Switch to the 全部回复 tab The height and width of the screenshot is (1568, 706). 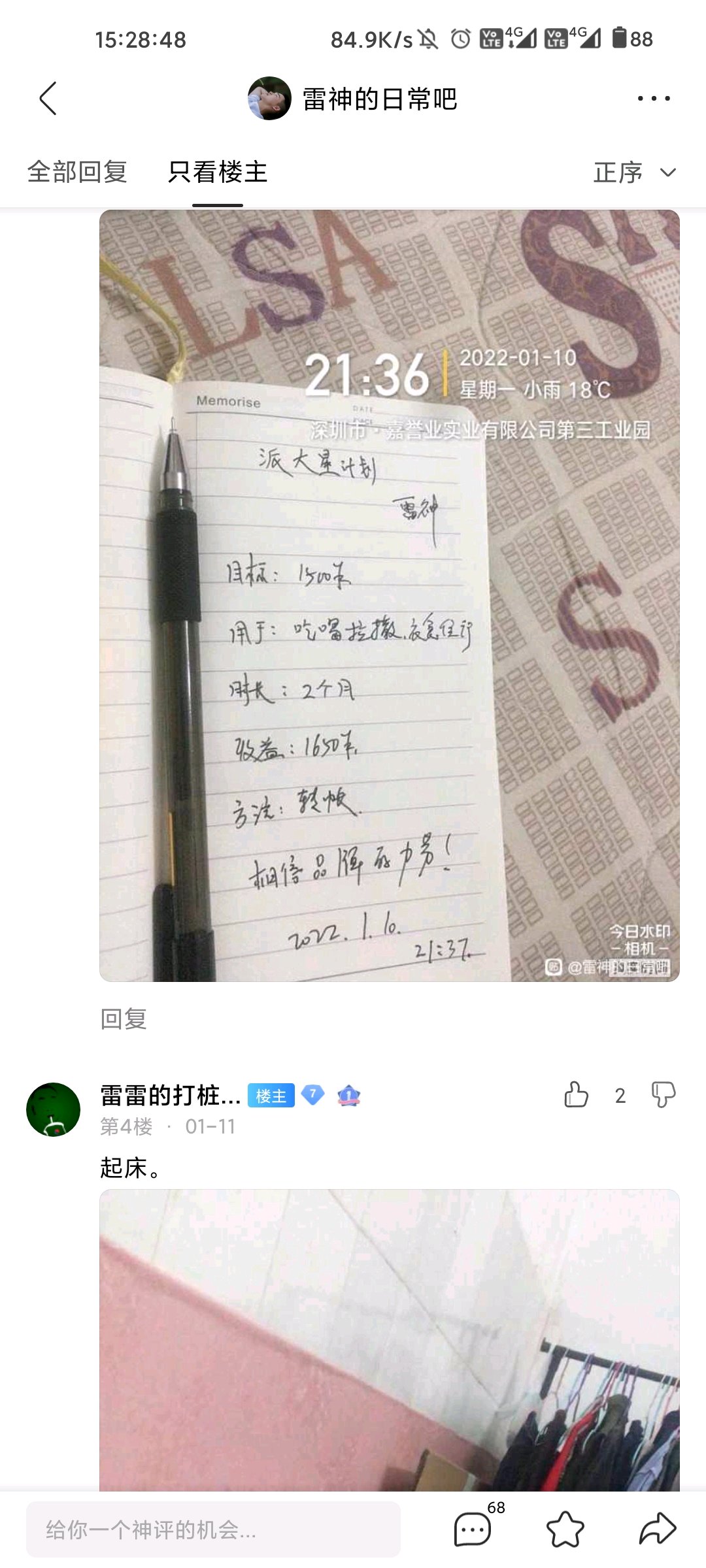click(77, 172)
